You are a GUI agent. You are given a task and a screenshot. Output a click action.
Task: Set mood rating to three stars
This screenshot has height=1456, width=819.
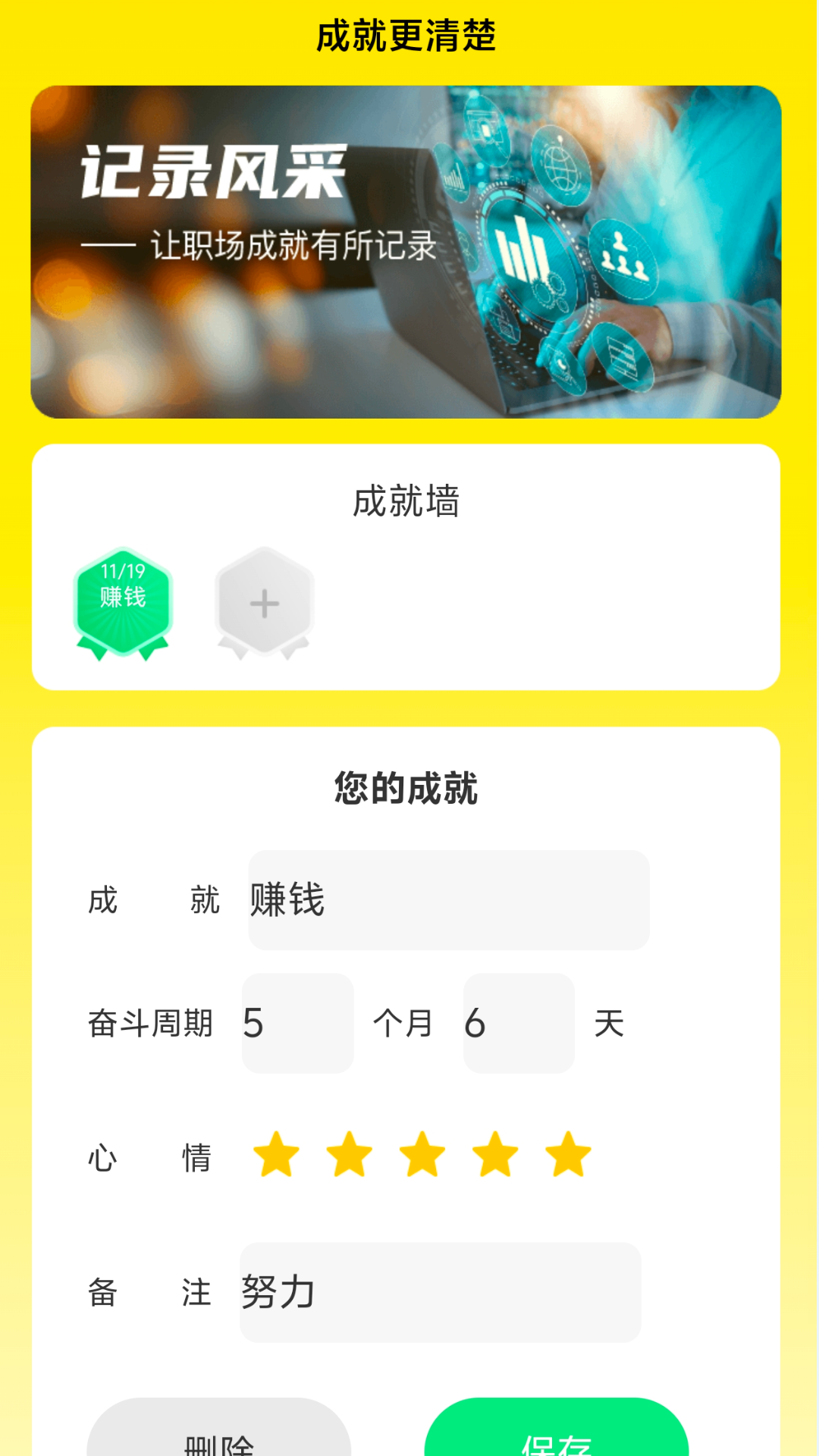(422, 1155)
